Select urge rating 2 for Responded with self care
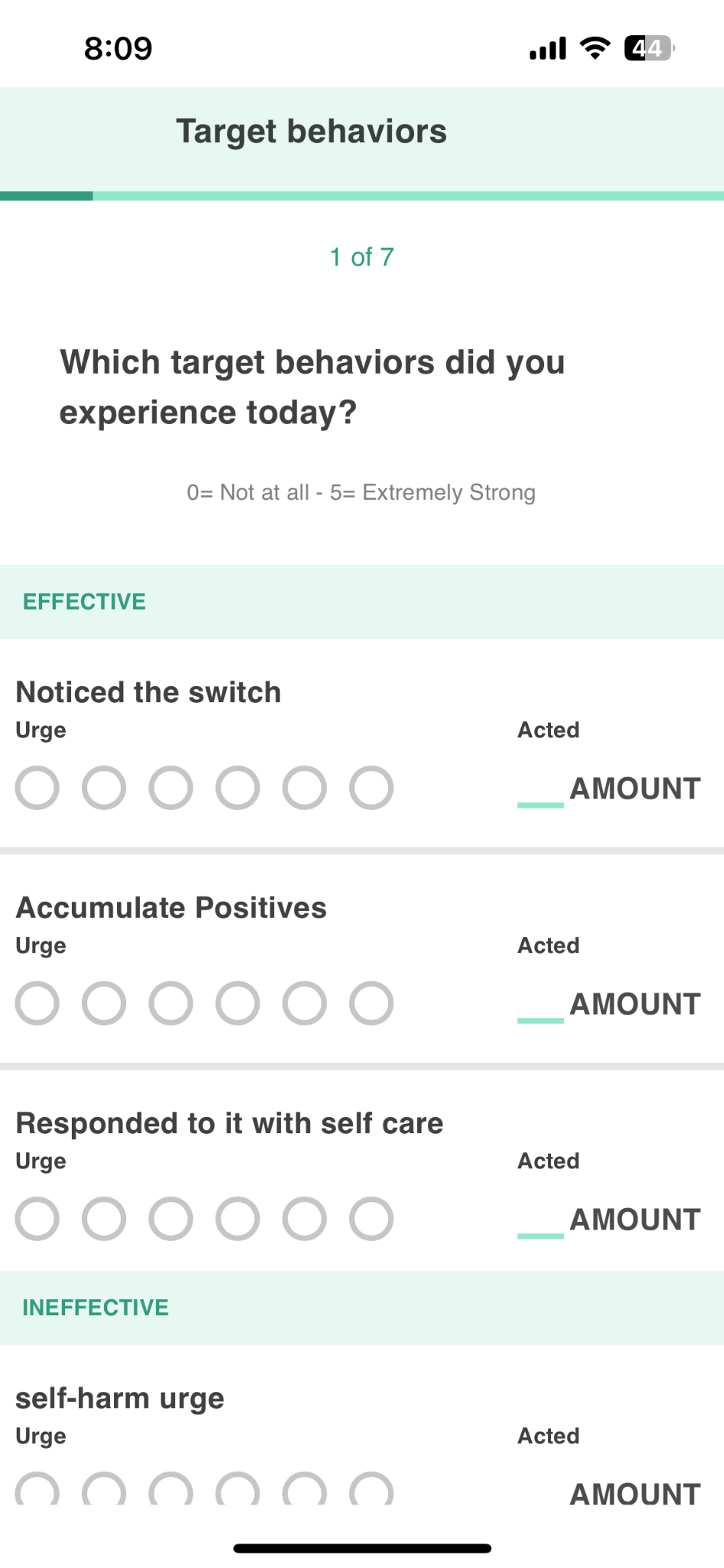Image resolution: width=724 pixels, height=1568 pixels. 171,1218
